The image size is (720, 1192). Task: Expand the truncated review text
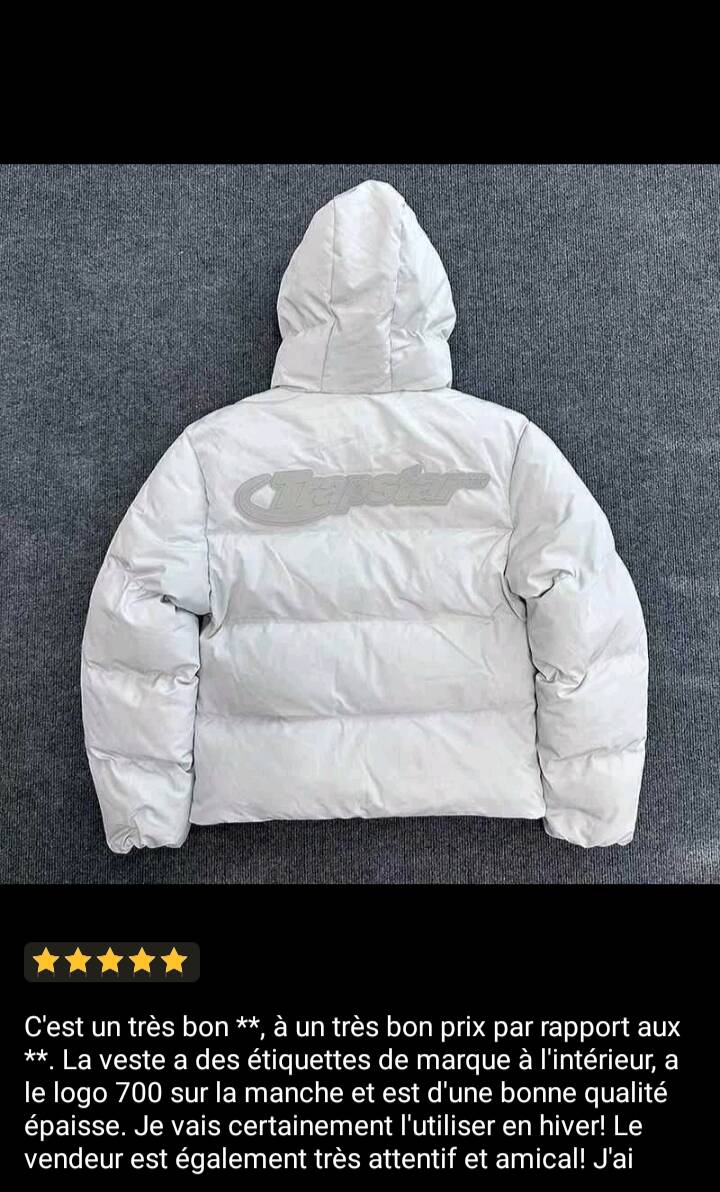(353, 1092)
